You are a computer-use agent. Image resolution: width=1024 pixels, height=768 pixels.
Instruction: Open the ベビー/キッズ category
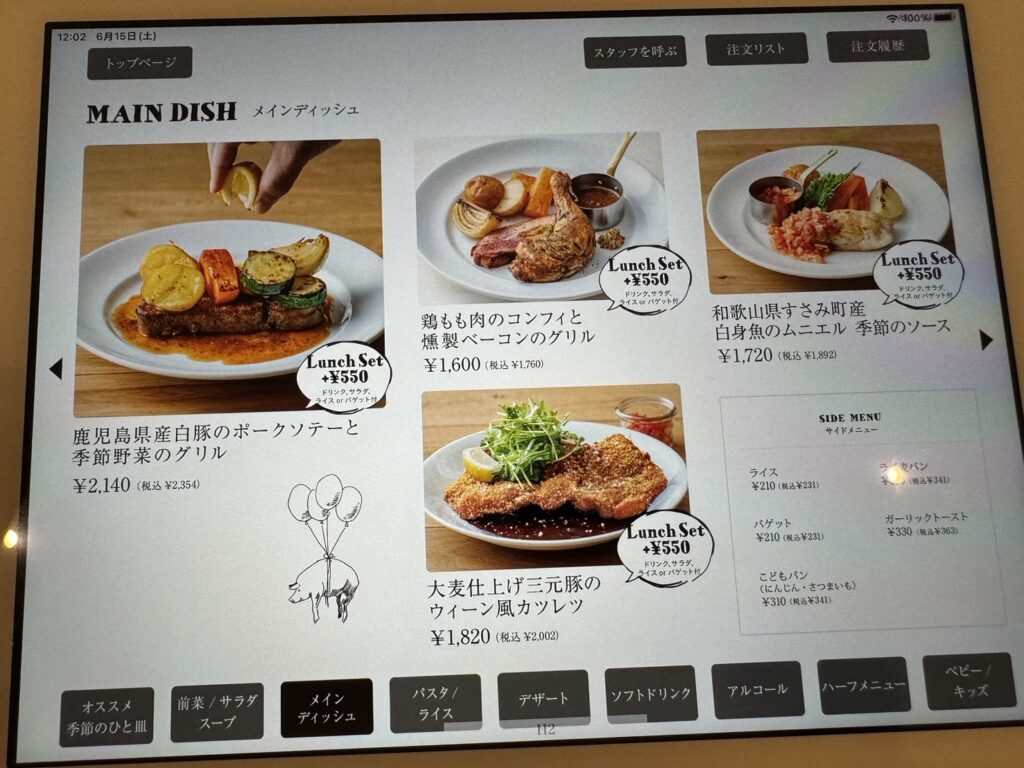point(969,682)
